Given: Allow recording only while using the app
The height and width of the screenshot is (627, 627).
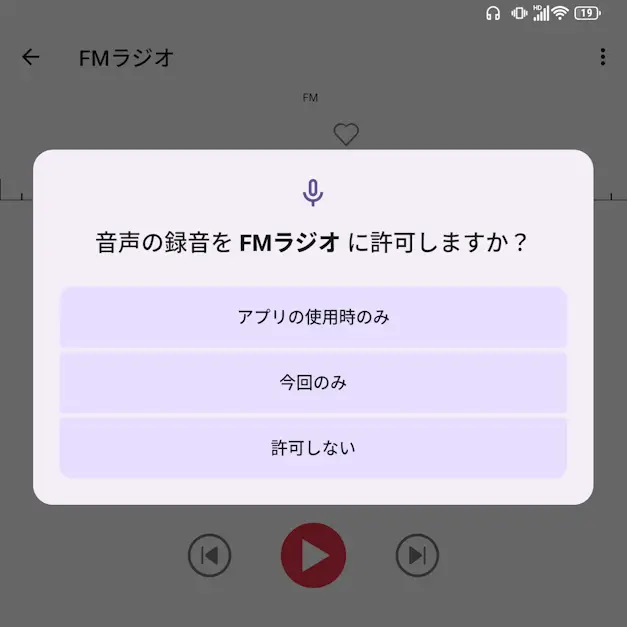Looking at the screenshot, I should click(313, 317).
